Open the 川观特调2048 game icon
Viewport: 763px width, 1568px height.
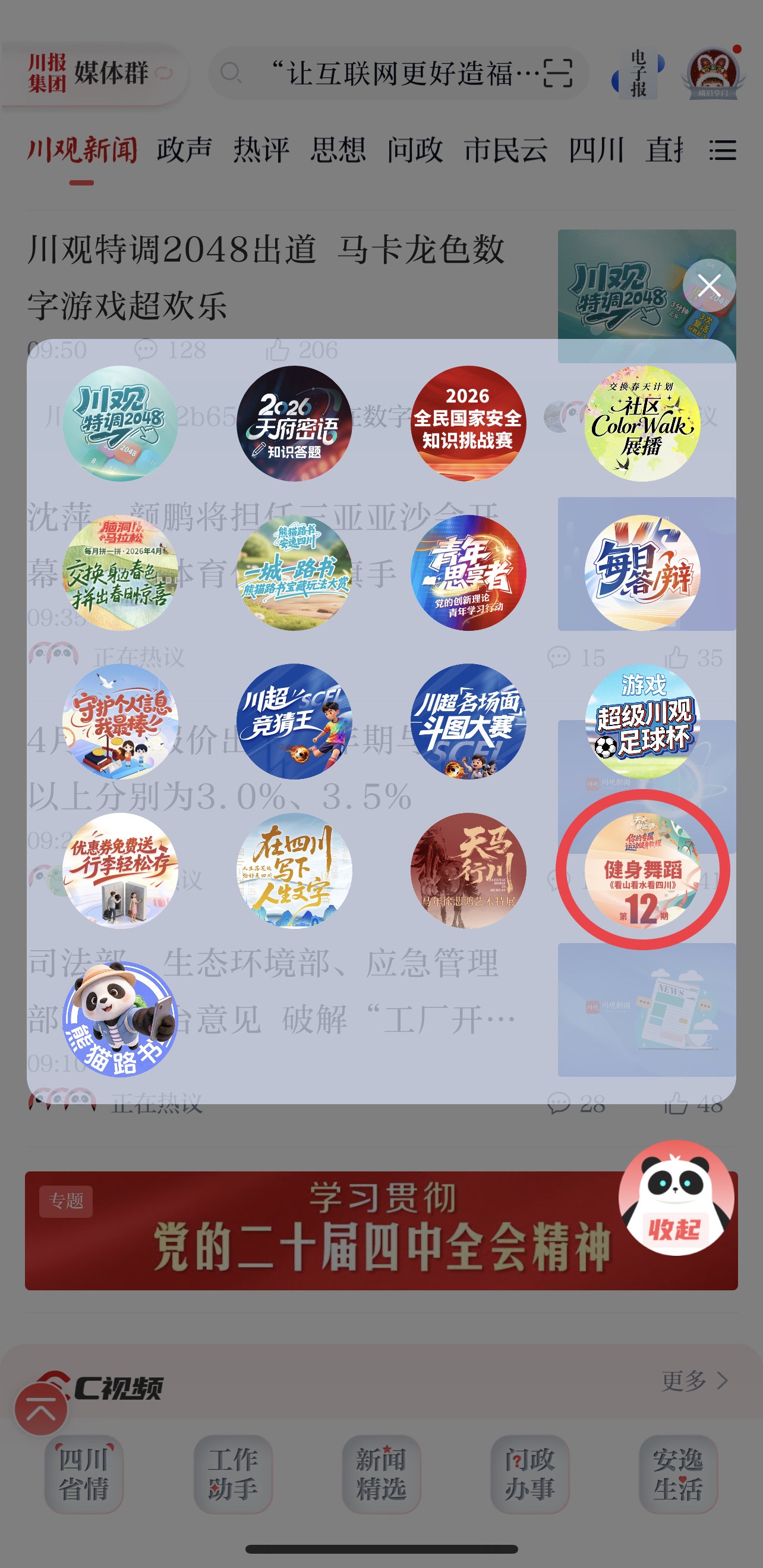(x=121, y=423)
